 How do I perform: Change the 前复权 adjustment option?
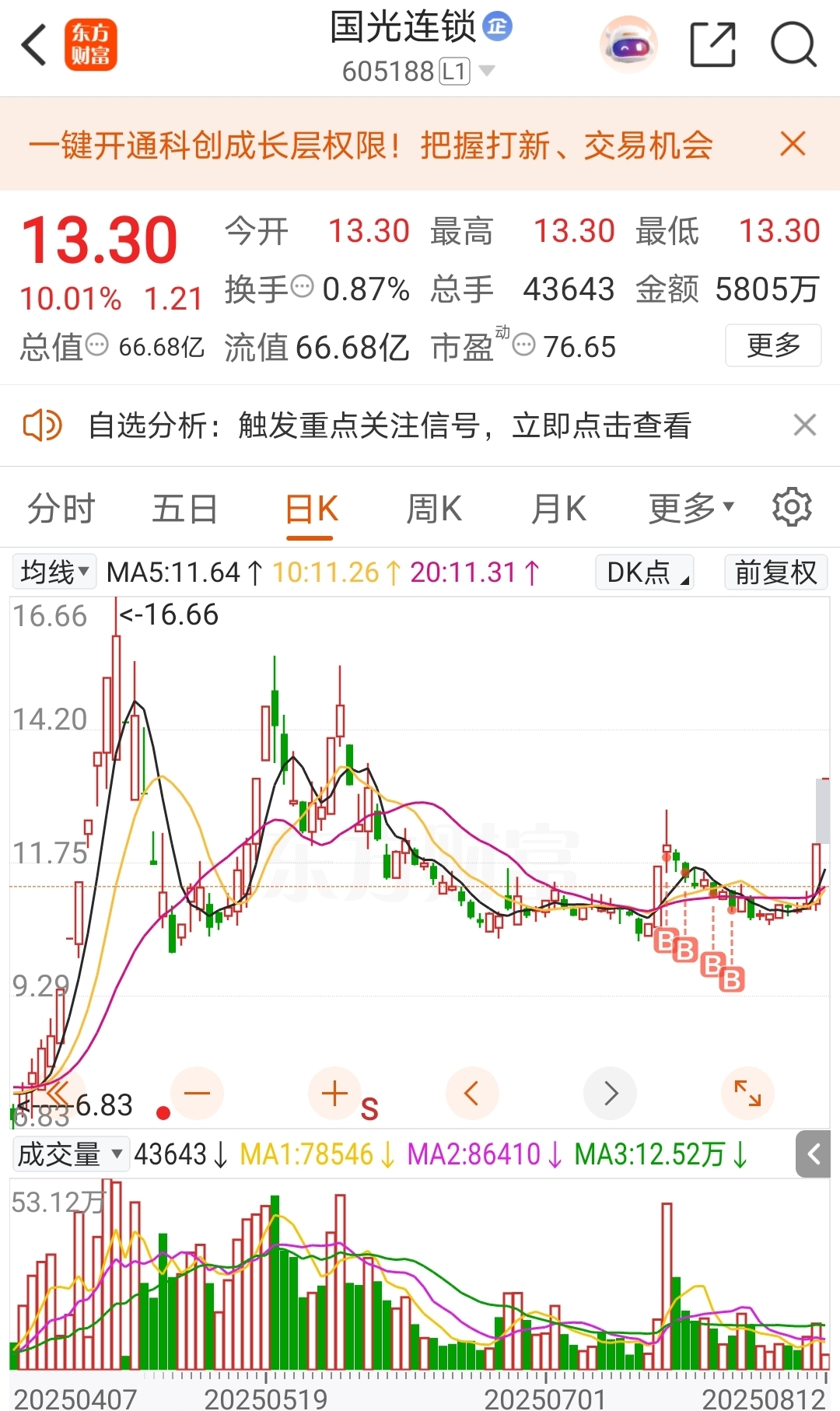(775, 572)
